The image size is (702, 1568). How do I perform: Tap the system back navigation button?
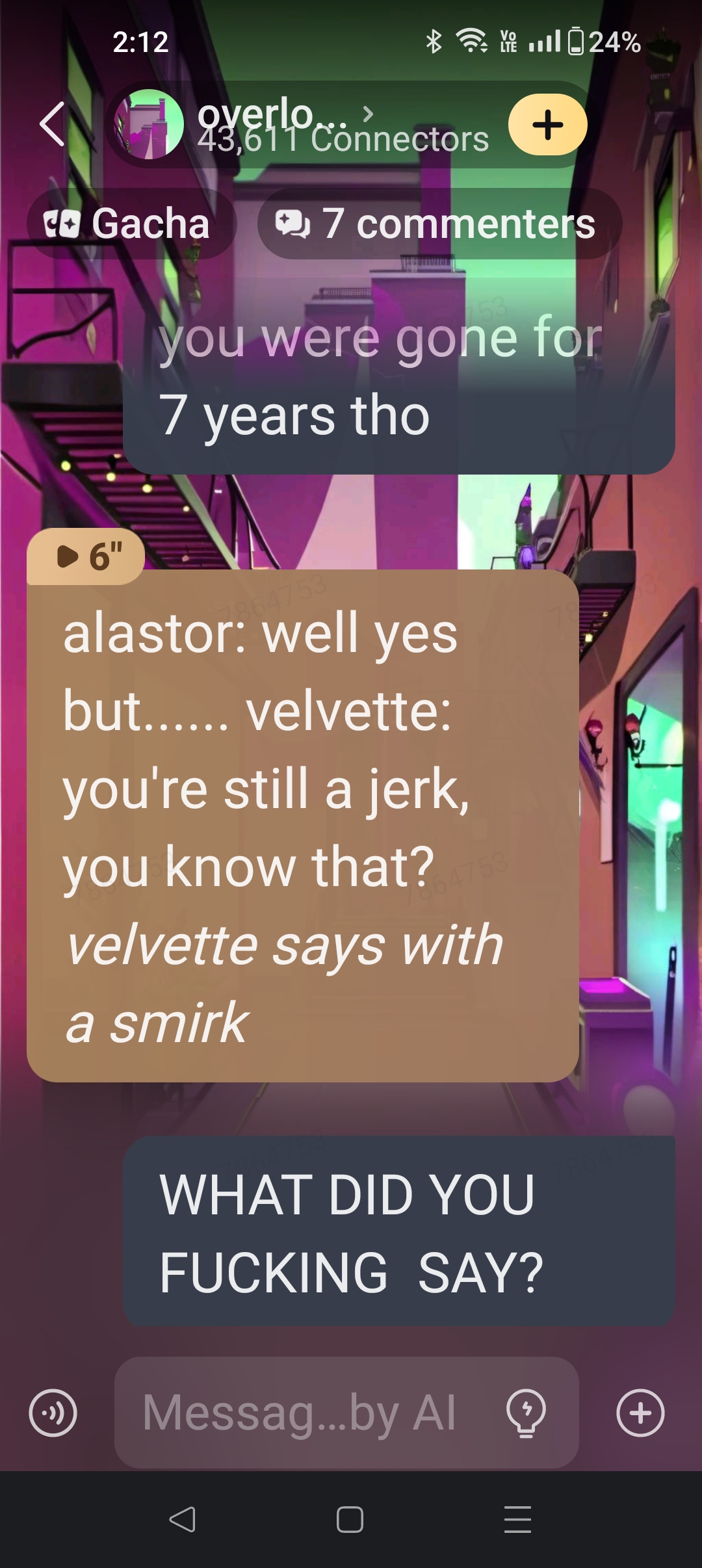tap(183, 1519)
